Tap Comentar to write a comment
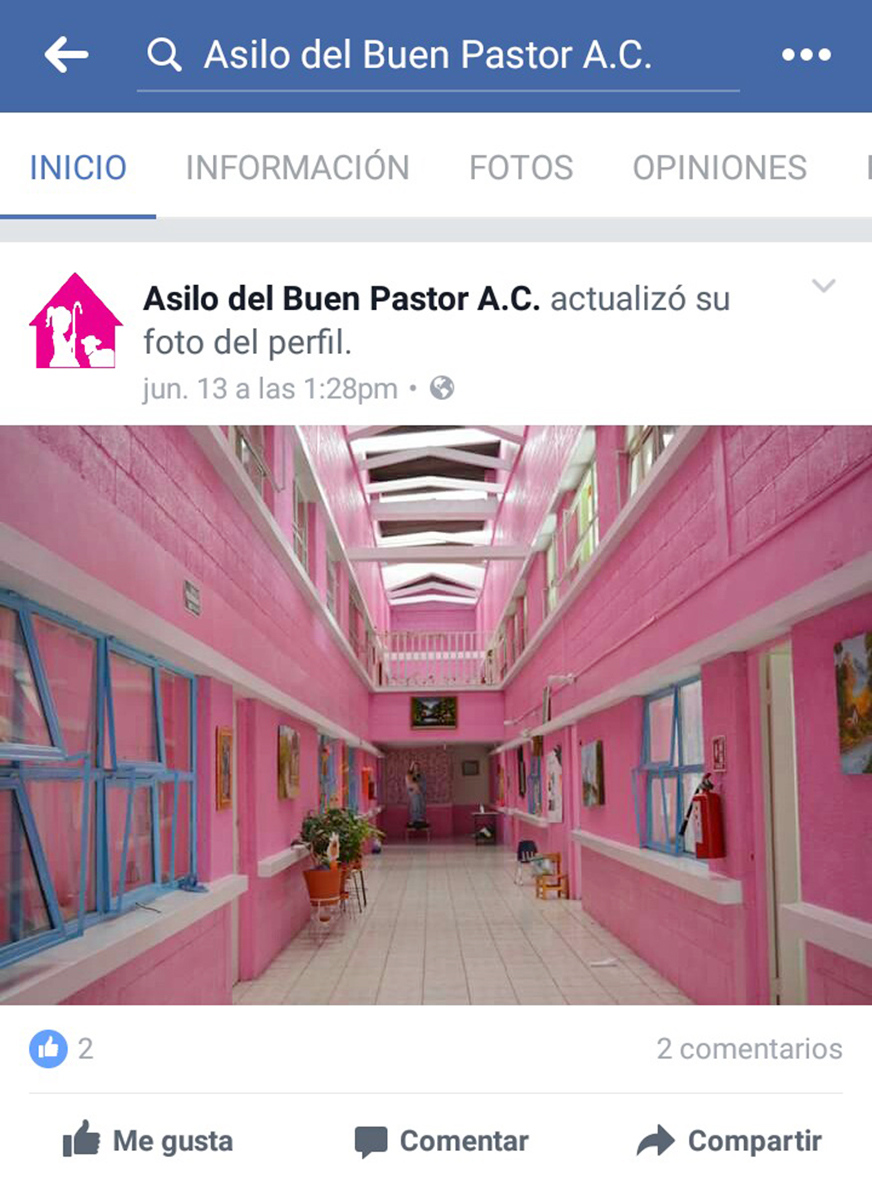 441,1141
